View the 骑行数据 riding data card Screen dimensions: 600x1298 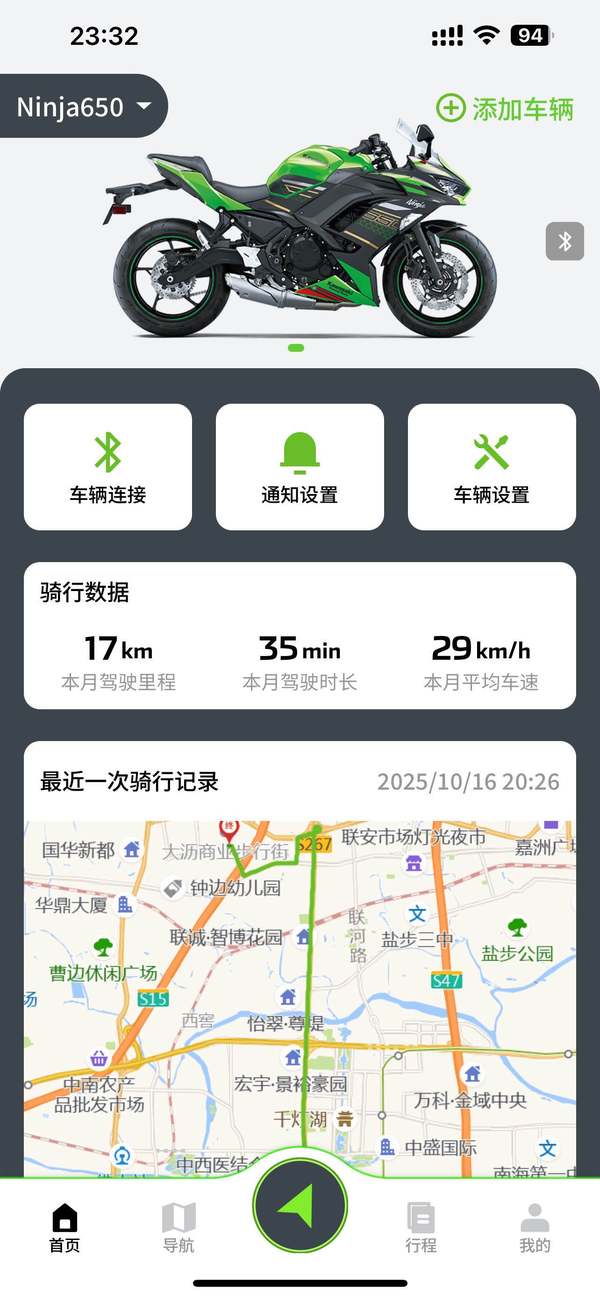300,636
